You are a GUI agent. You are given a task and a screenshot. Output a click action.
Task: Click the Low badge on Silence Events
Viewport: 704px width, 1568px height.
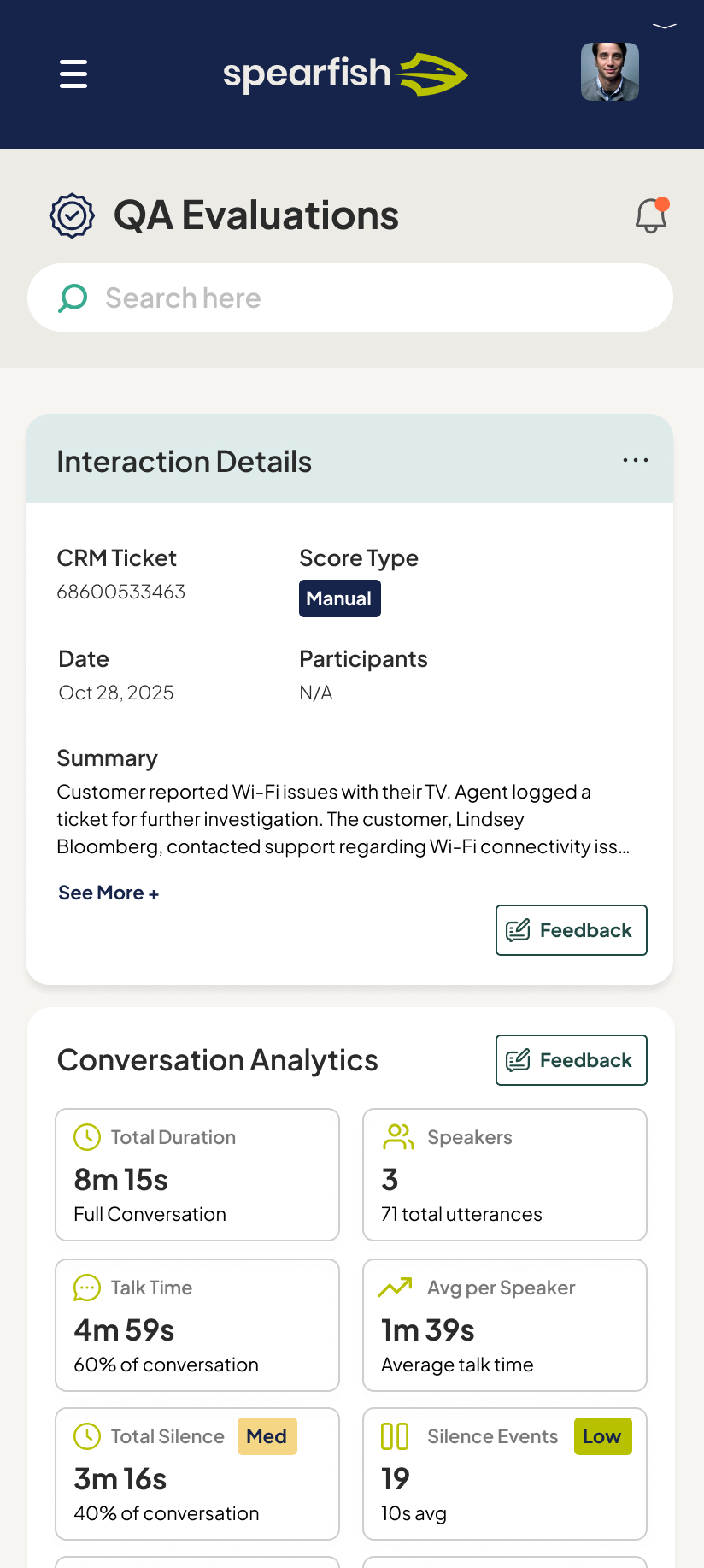coord(602,1436)
